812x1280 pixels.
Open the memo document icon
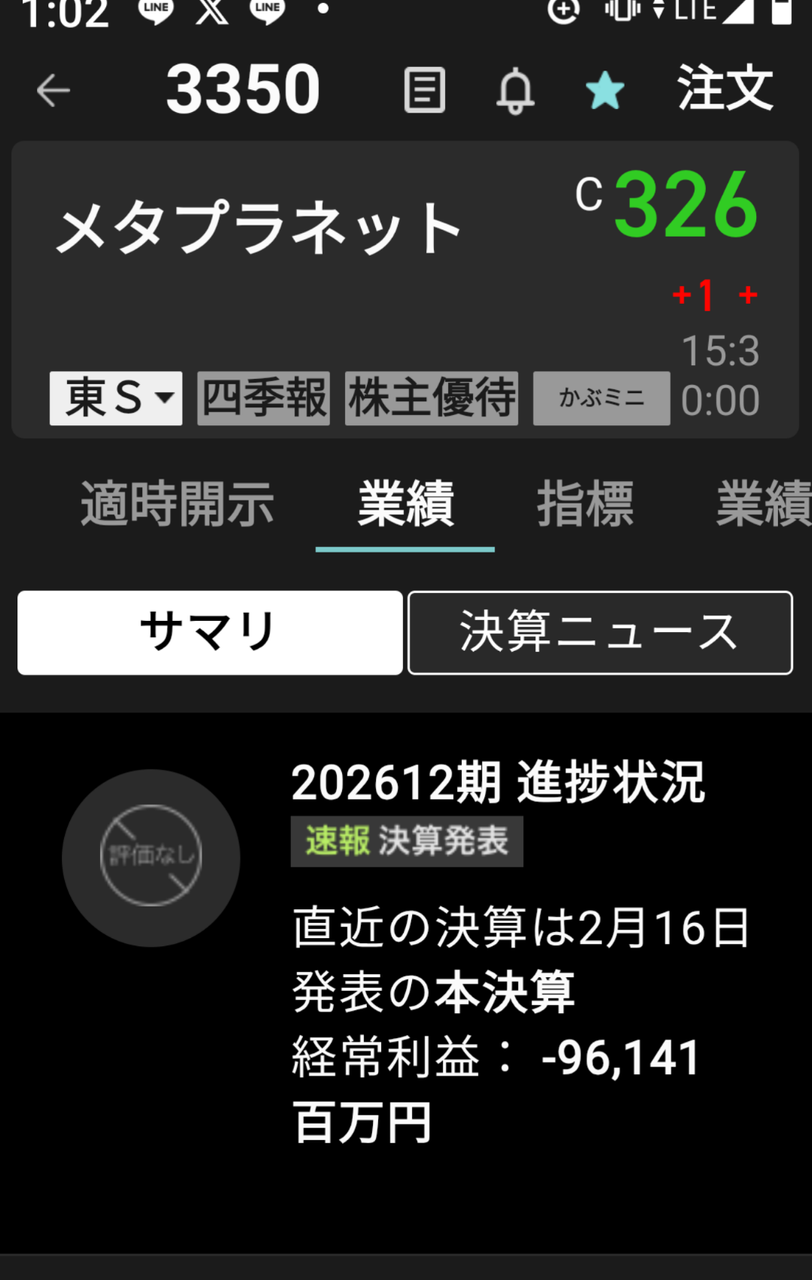pos(424,91)
